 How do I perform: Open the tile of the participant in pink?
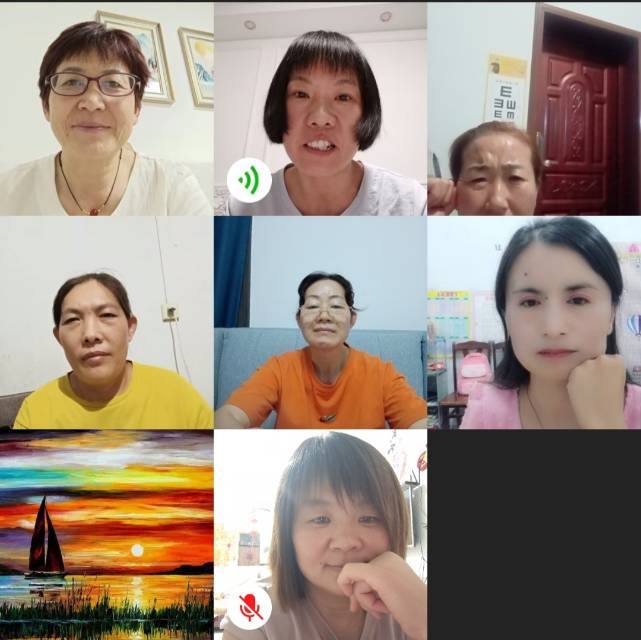click(x=534, y=323)
